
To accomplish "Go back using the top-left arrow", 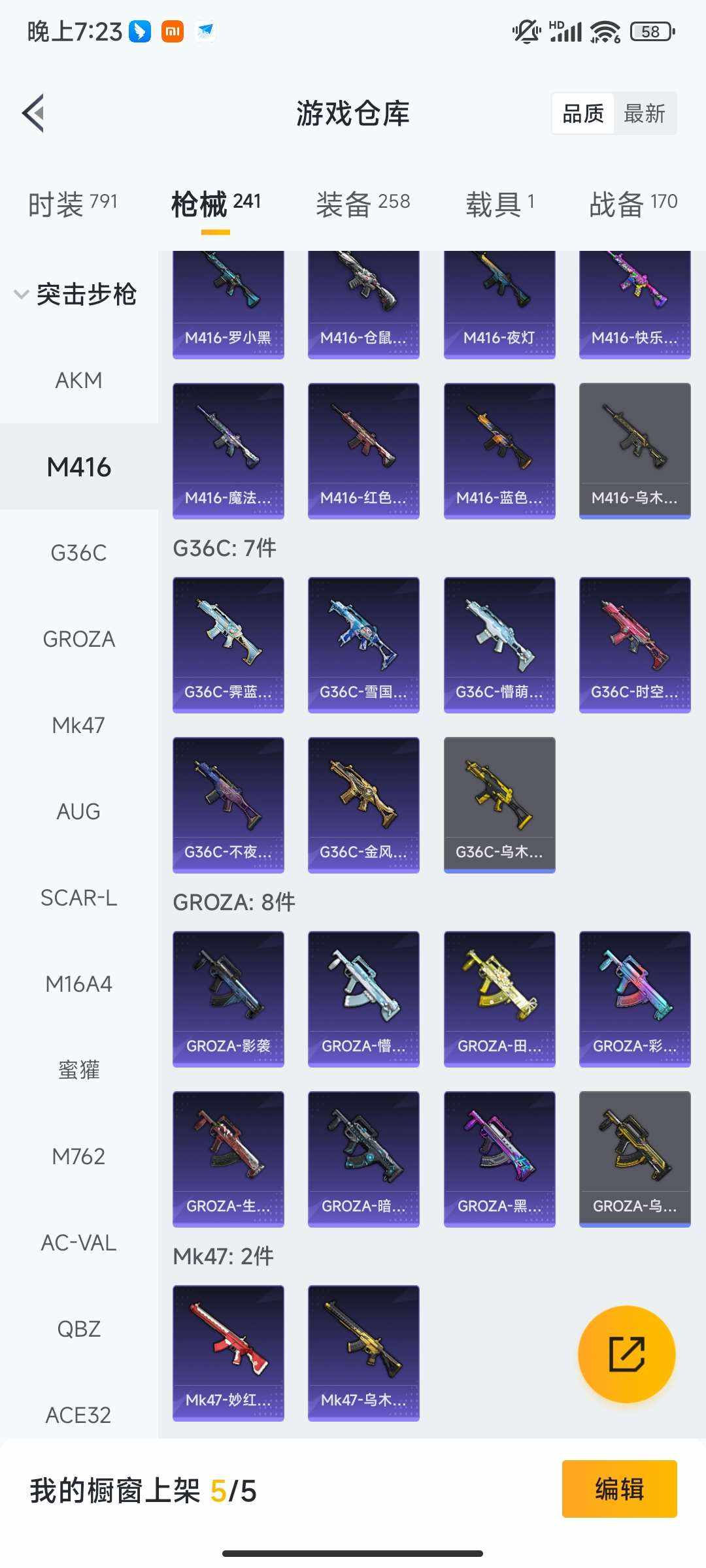I will coord(34,113).
